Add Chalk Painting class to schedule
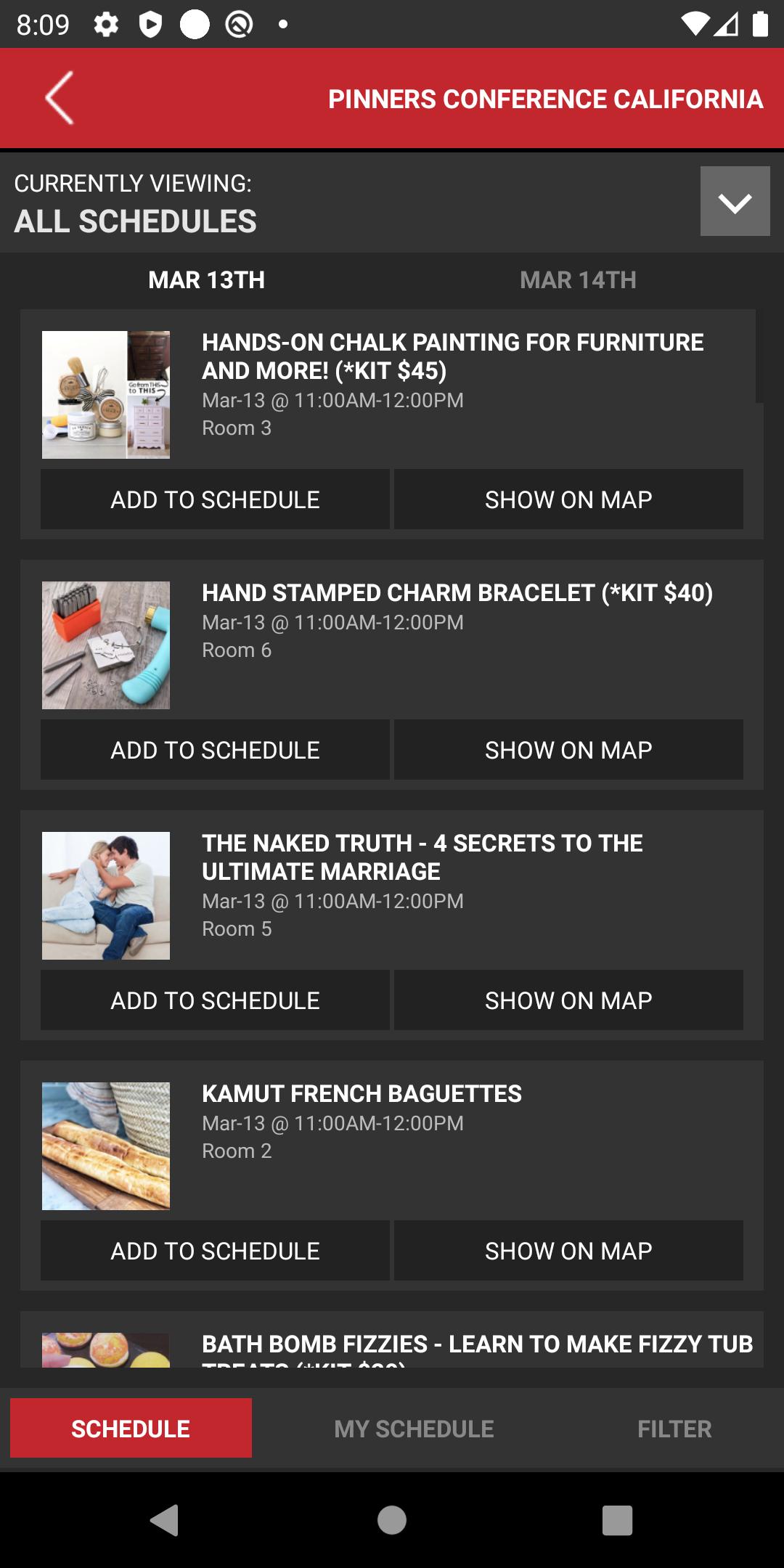 coord(215,499)
